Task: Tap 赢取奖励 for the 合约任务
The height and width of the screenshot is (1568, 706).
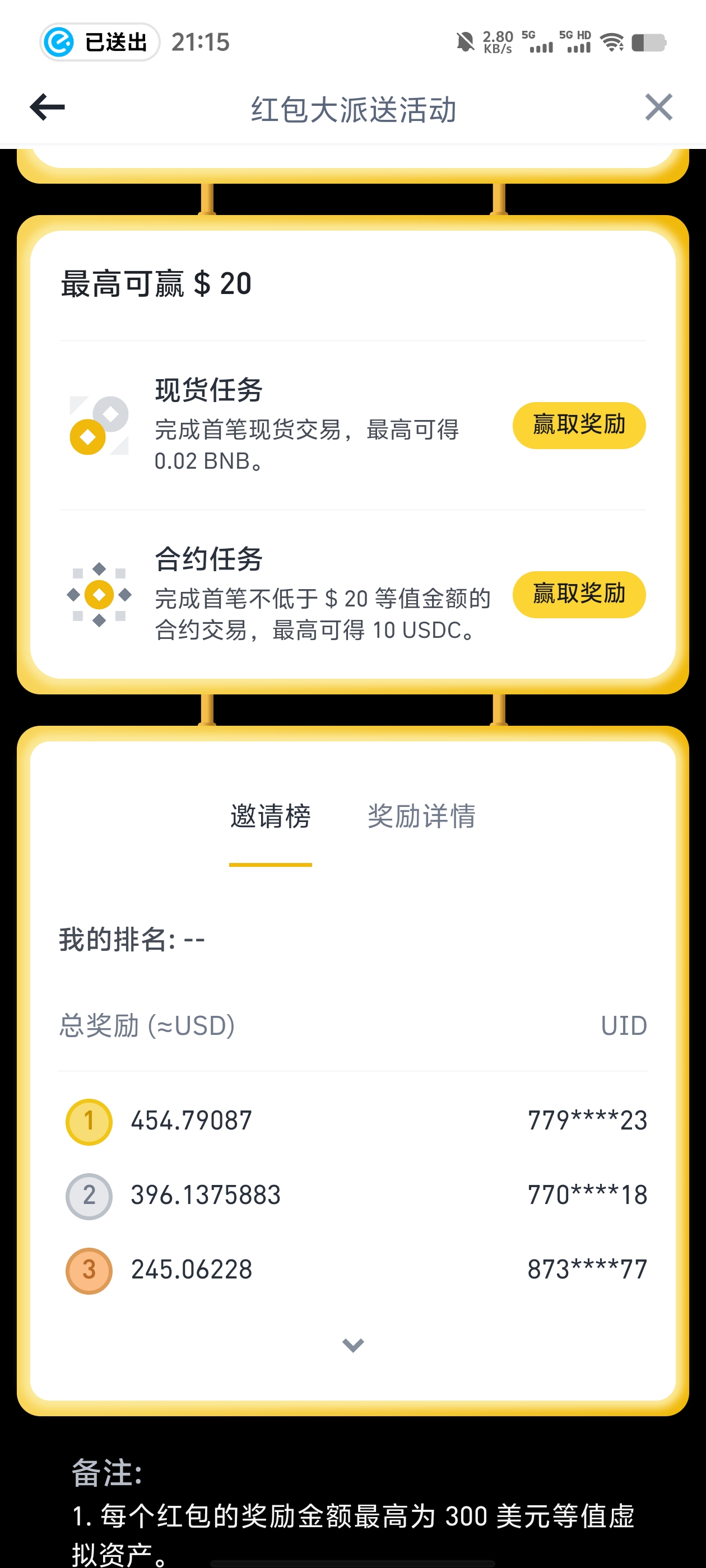Action: [579, 594]
